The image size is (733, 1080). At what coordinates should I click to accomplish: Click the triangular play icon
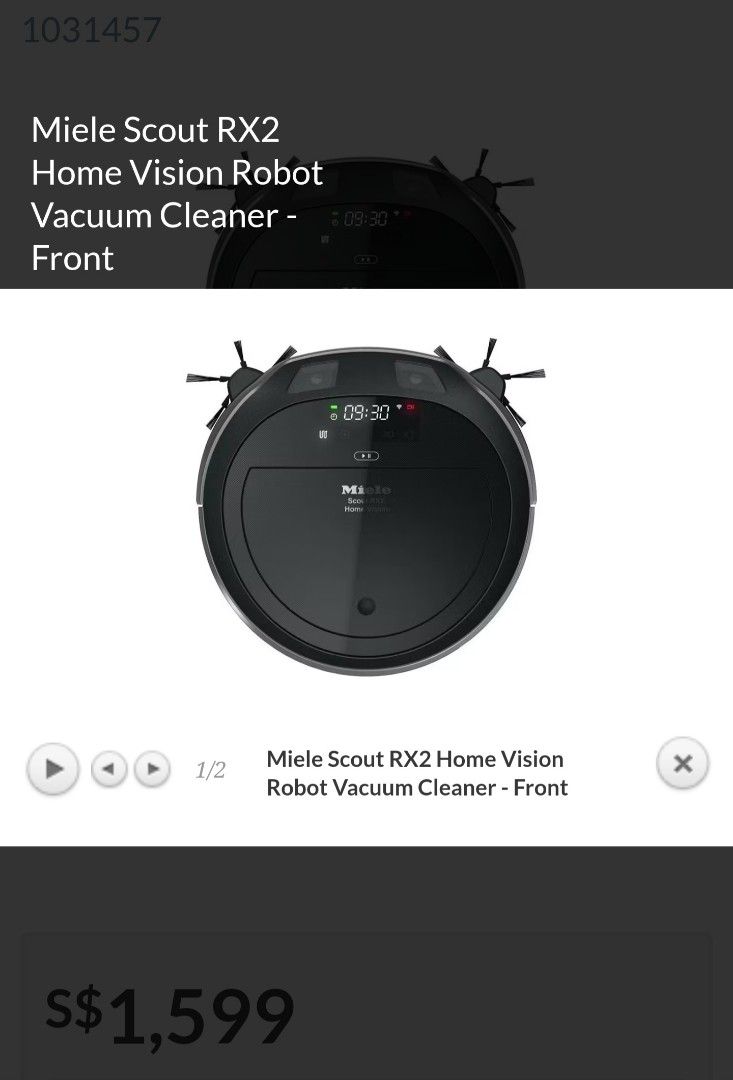pos(52,768)
